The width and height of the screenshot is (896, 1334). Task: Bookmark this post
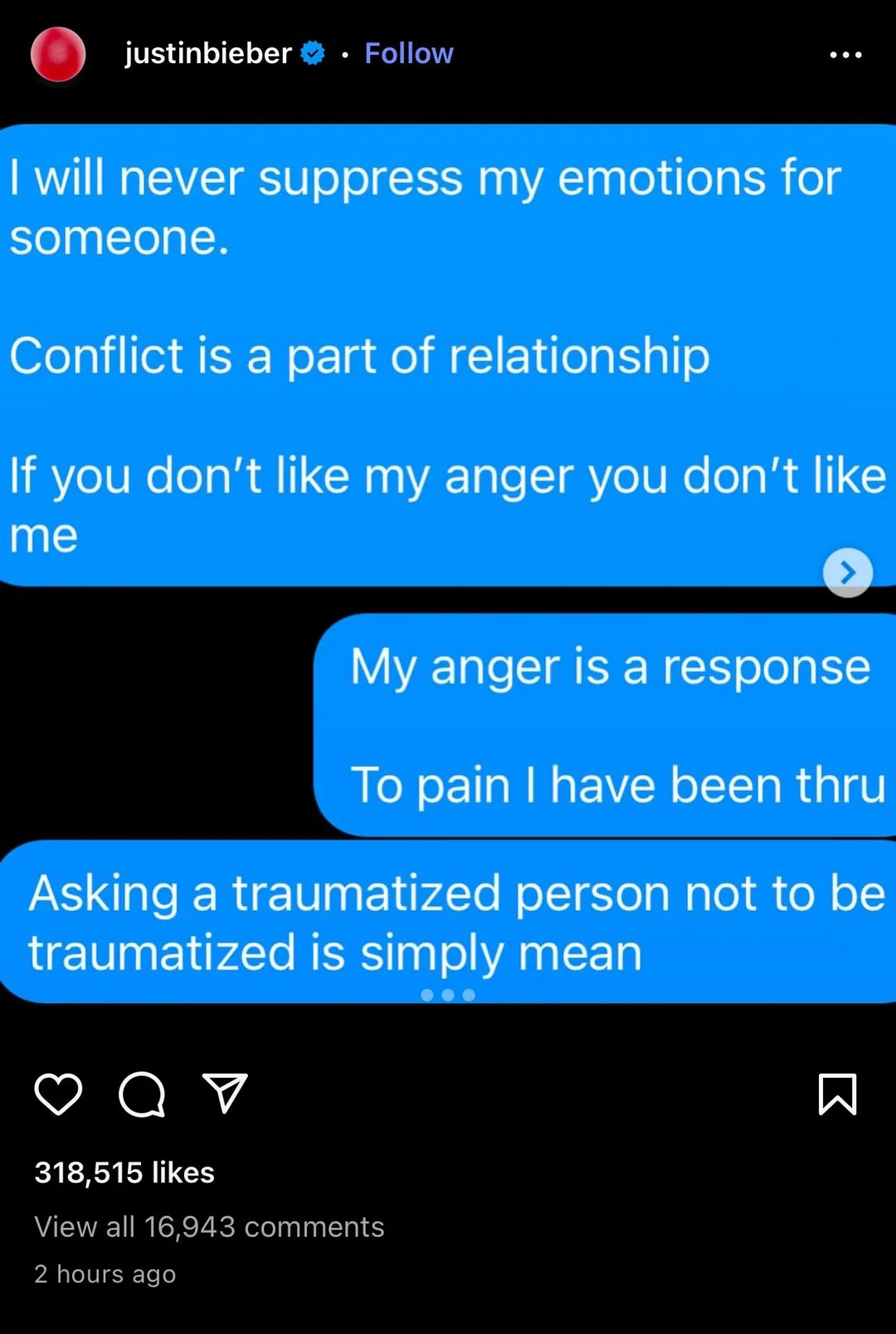(x=837, y=1093)
